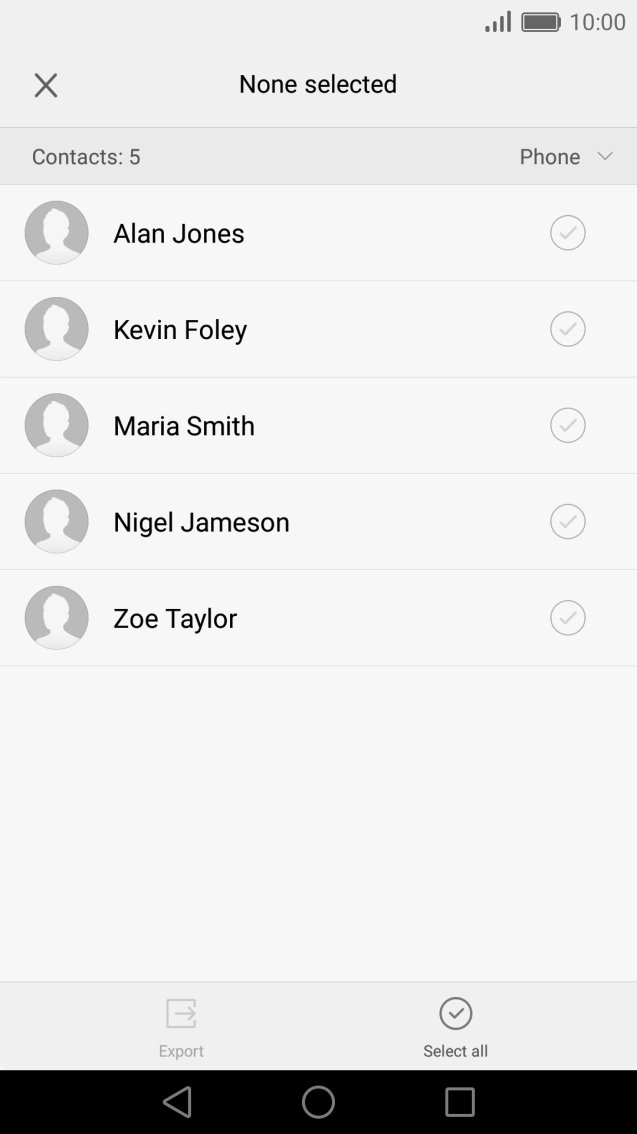This screenshot has width=637, height=1134.
Task: Select Kevin Foley's checkbox
Action: [x=567, y=329]
